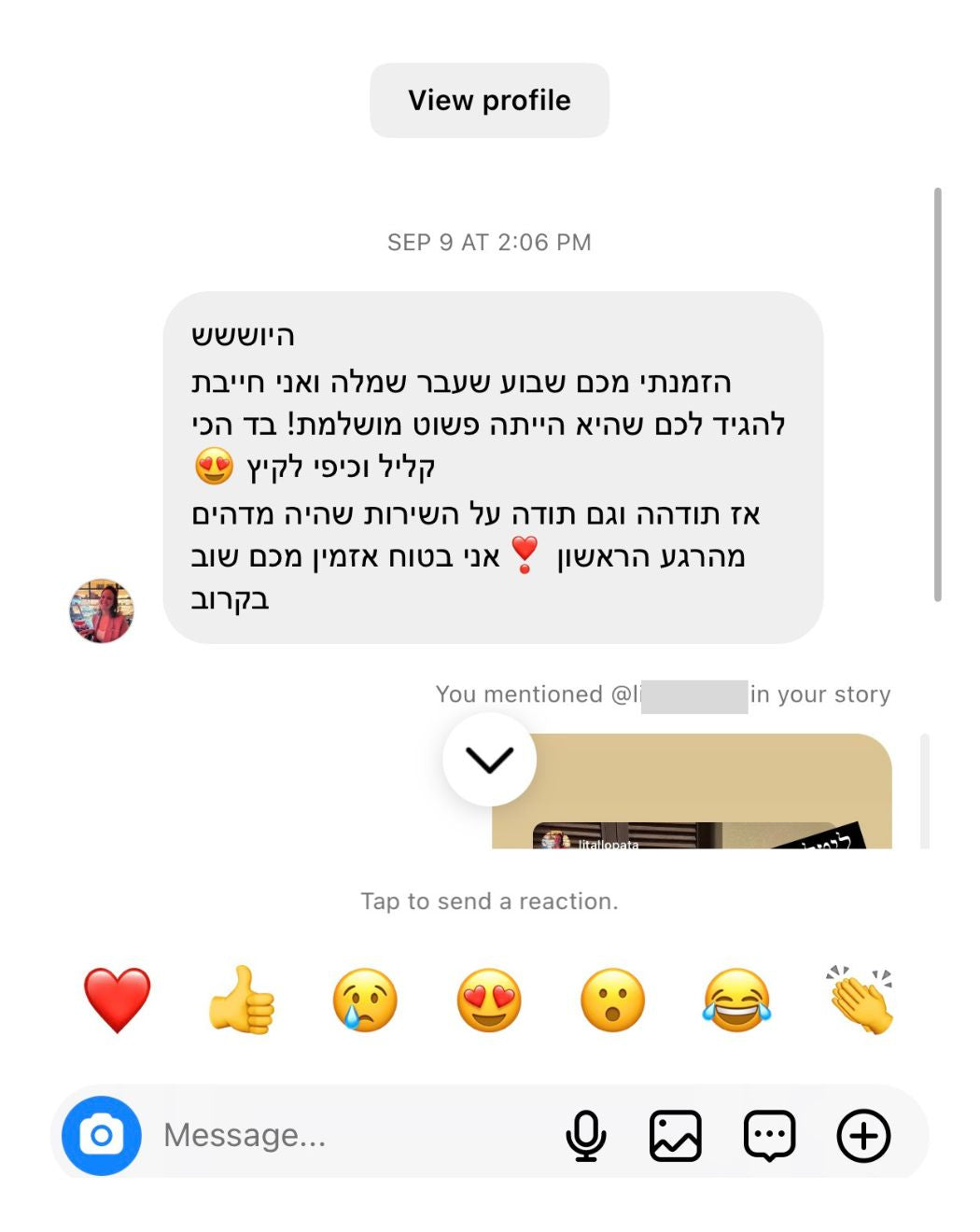Open the saved replies chat icon
Screen dimensions: 980x1232
coord(769,1135)
